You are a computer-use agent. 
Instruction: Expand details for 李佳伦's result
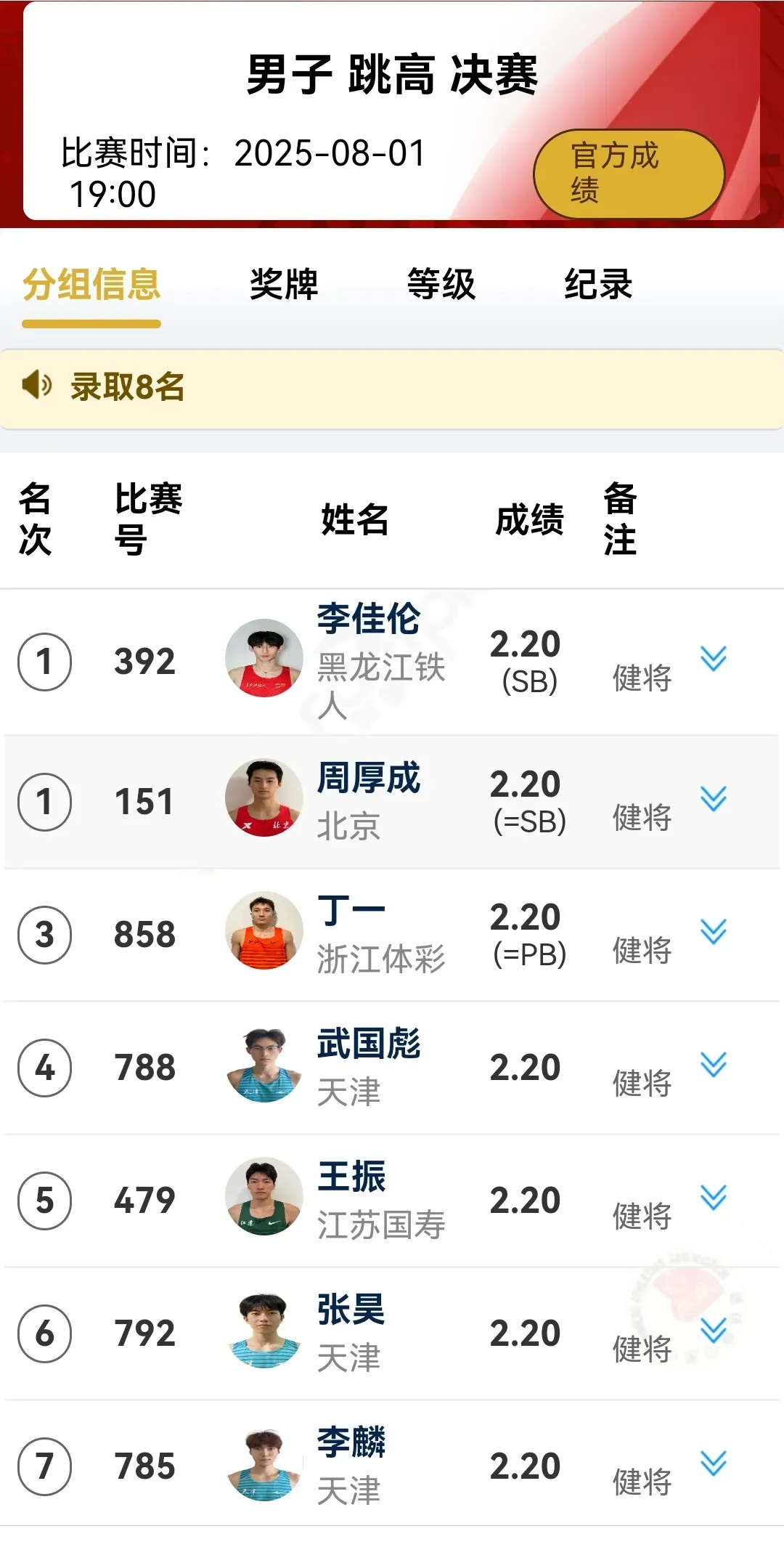713,659
